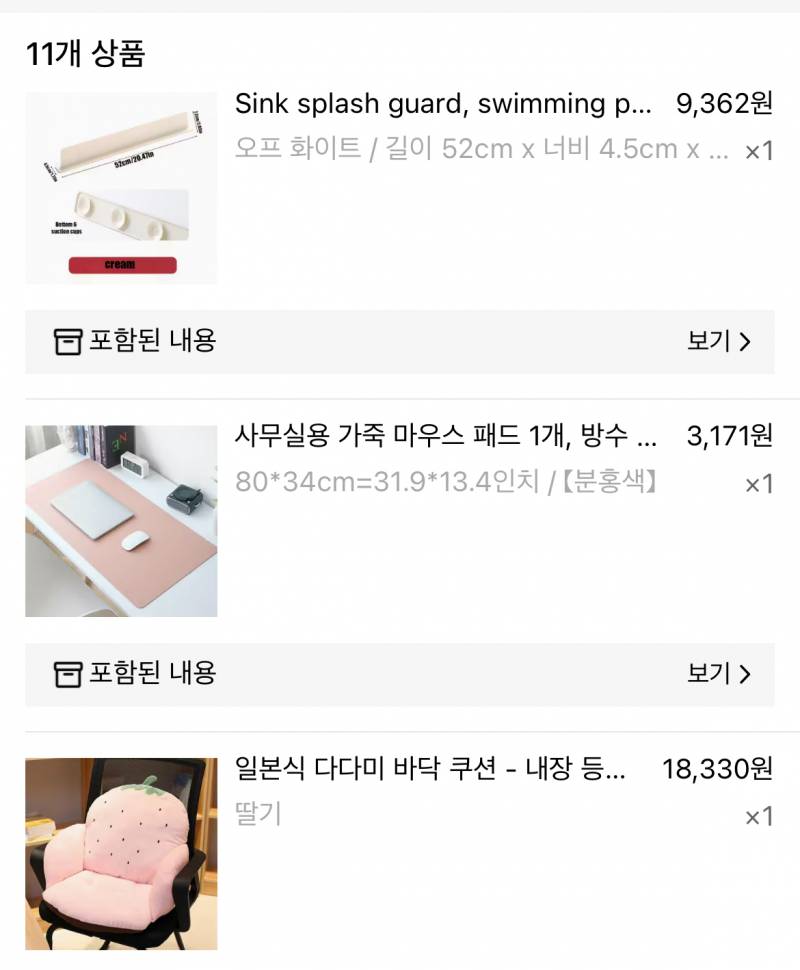Expand details with the chevron after first 보기
Viewport: 800px width, 970px height.
(745, 341)
